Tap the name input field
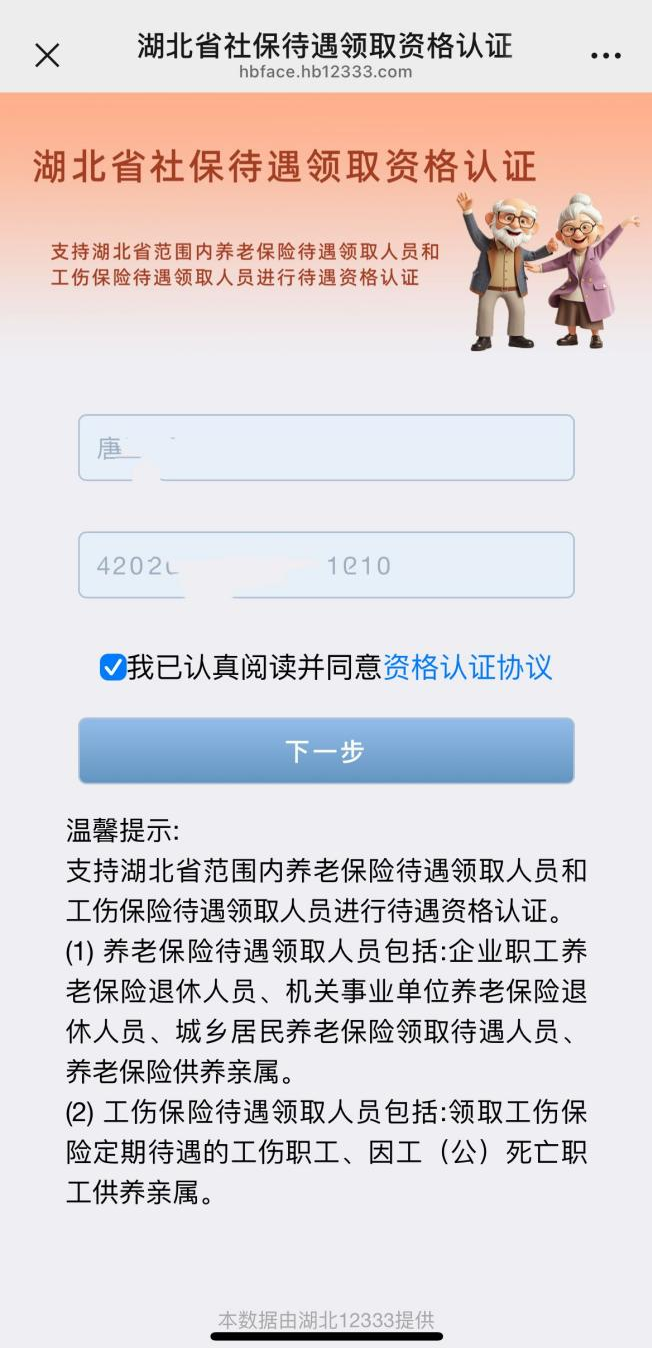Screen dimensions: 652x1348 (x=326, y=447)
